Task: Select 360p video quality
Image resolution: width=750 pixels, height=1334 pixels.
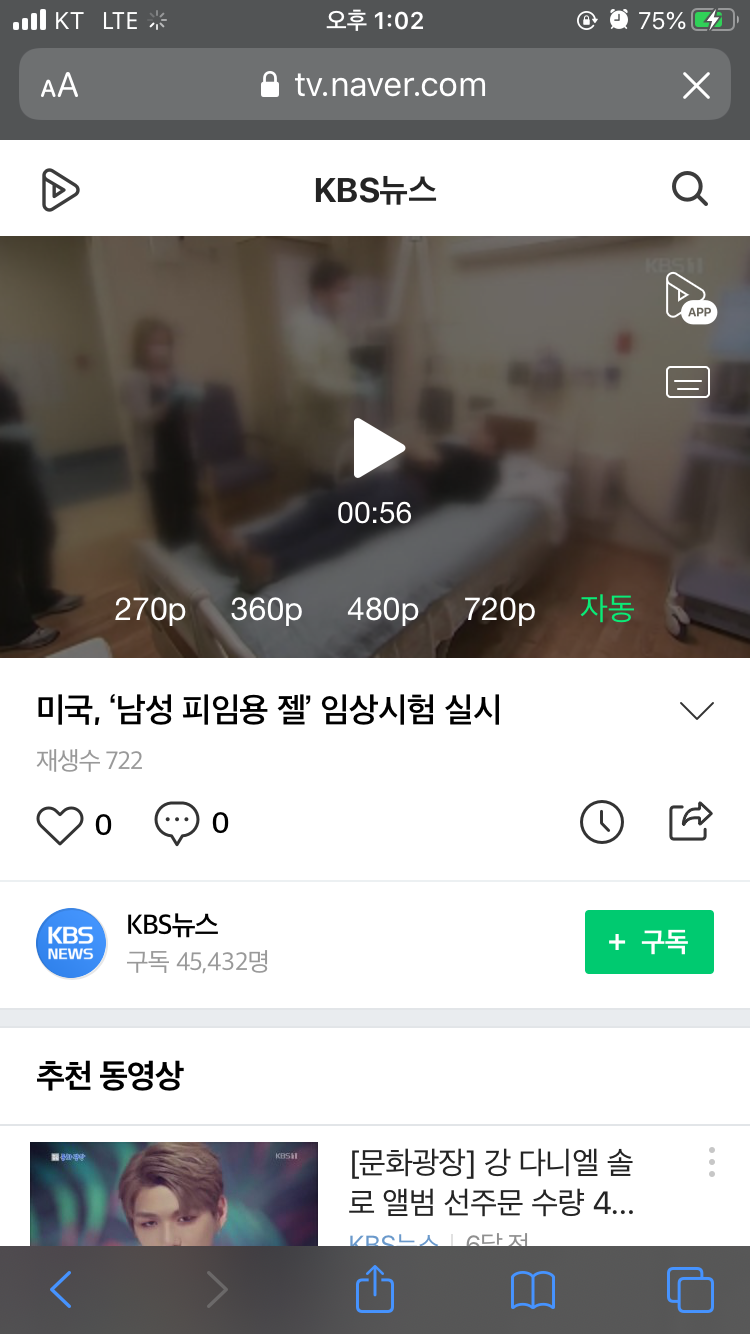Action: [266, 609]
